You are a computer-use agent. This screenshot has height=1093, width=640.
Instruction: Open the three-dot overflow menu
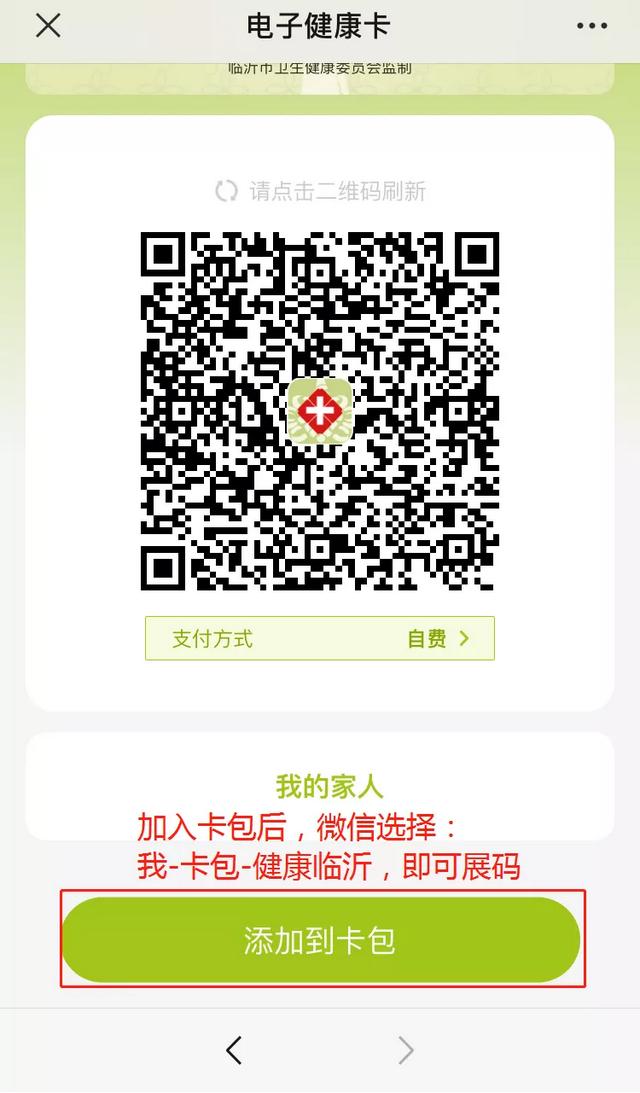[591, 26]
